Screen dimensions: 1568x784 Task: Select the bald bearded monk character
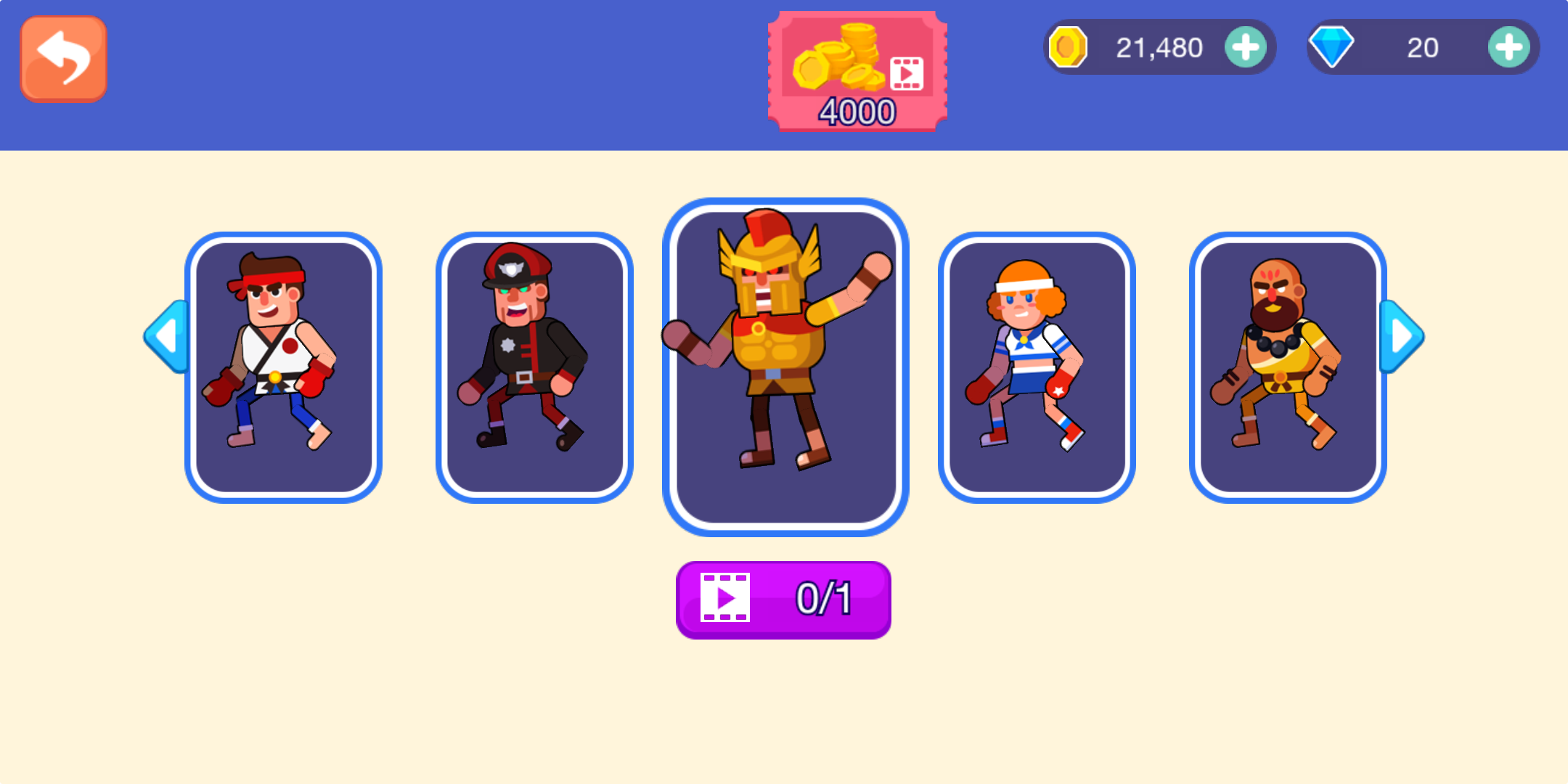[1288, 367]
